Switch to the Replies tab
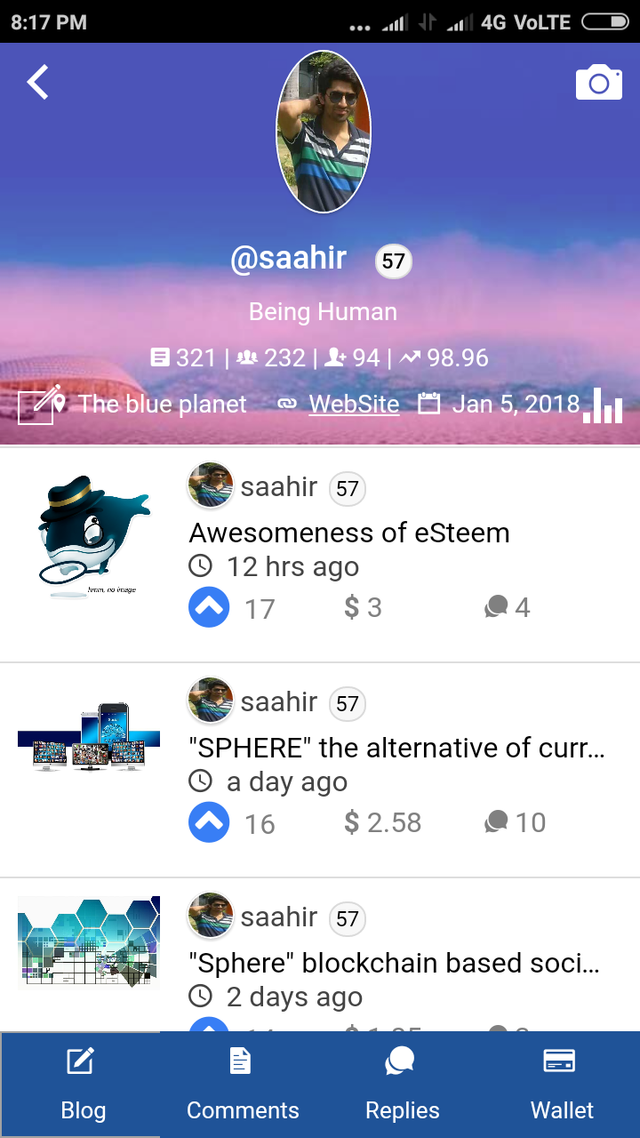The image size is (640, 1138). (x=402, y=1085)
